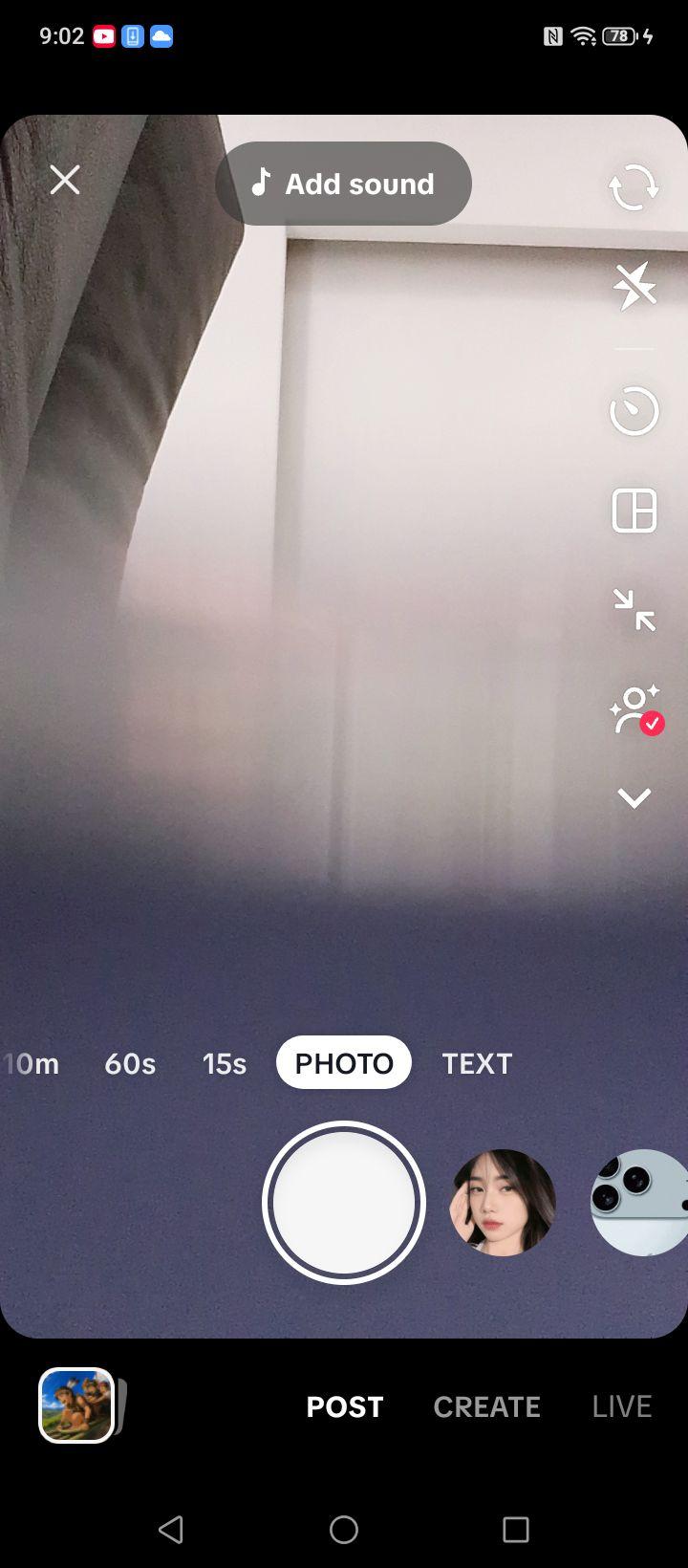The width and height of the screenshot is (688, 1568).
Task: Go back using system back button
Action: pos(171,1530)
